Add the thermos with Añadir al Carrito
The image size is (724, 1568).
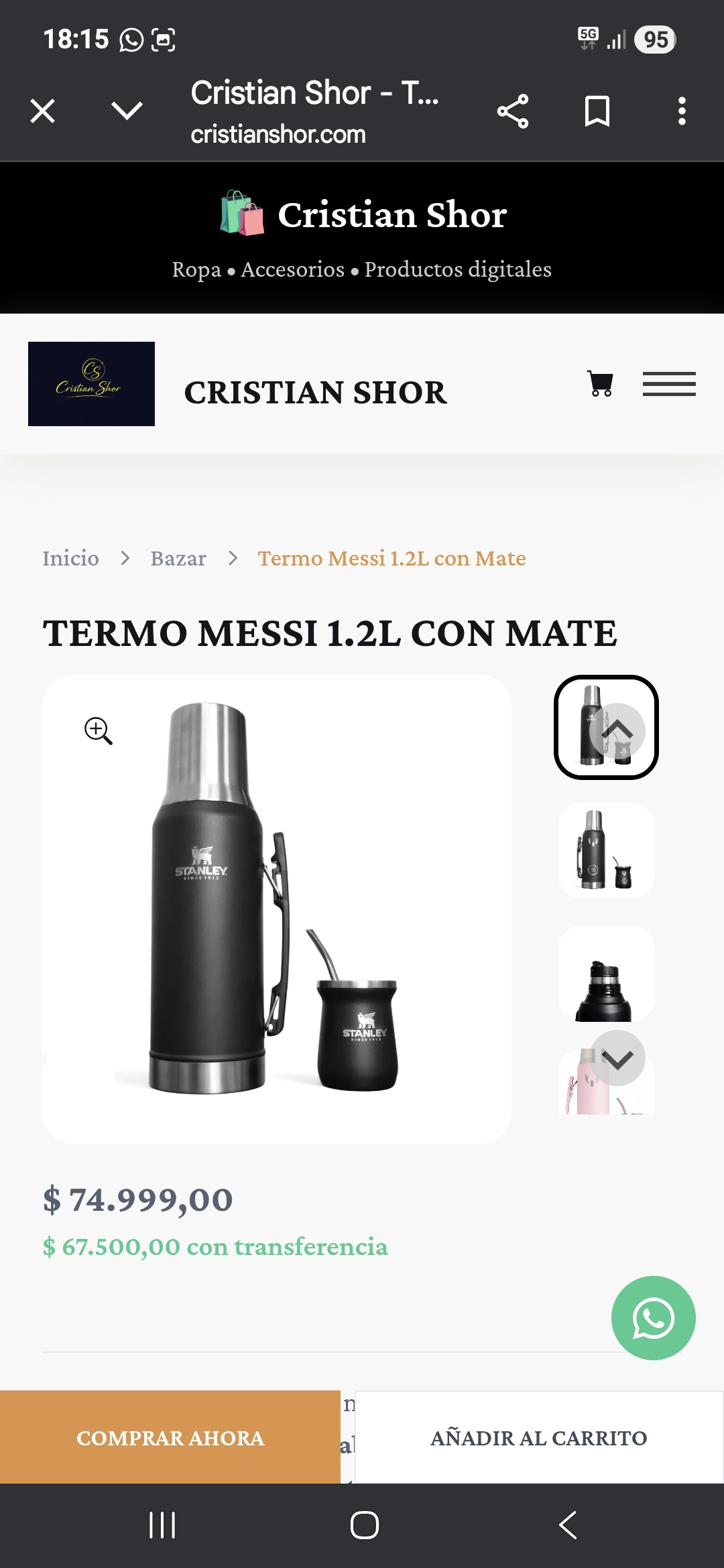pyautogui.click(x=538, y=1438)
